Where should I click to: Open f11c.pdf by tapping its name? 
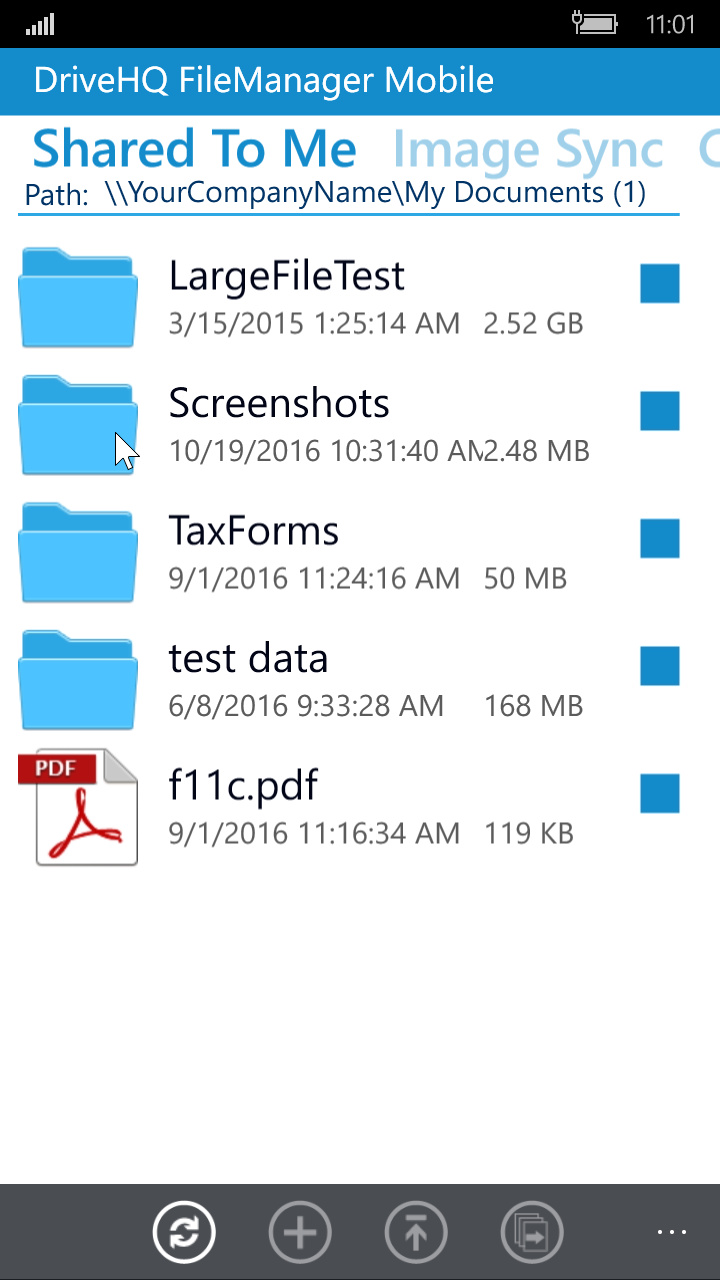pos(242,785)
